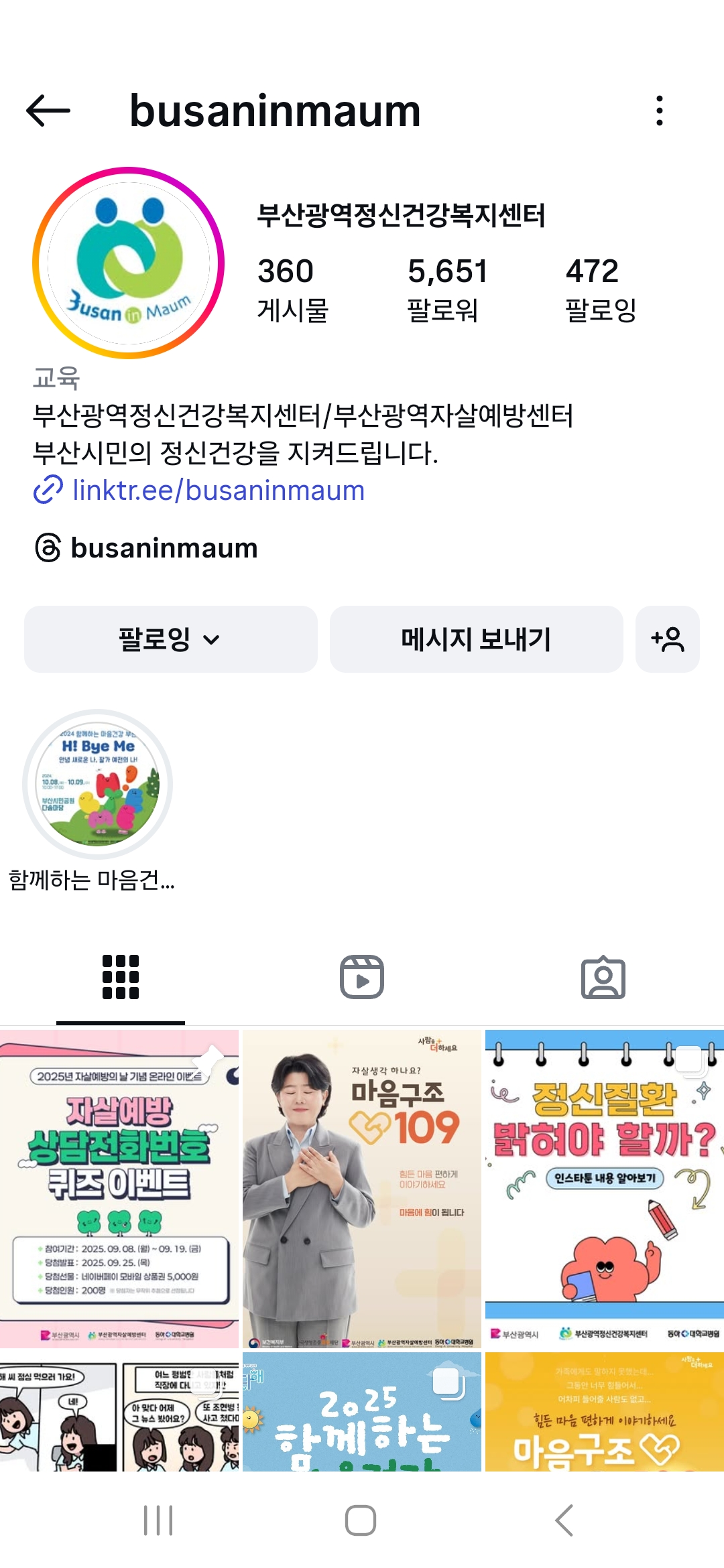Open the 정신질환 밝혀야 할까? post

coord(605,1189)
